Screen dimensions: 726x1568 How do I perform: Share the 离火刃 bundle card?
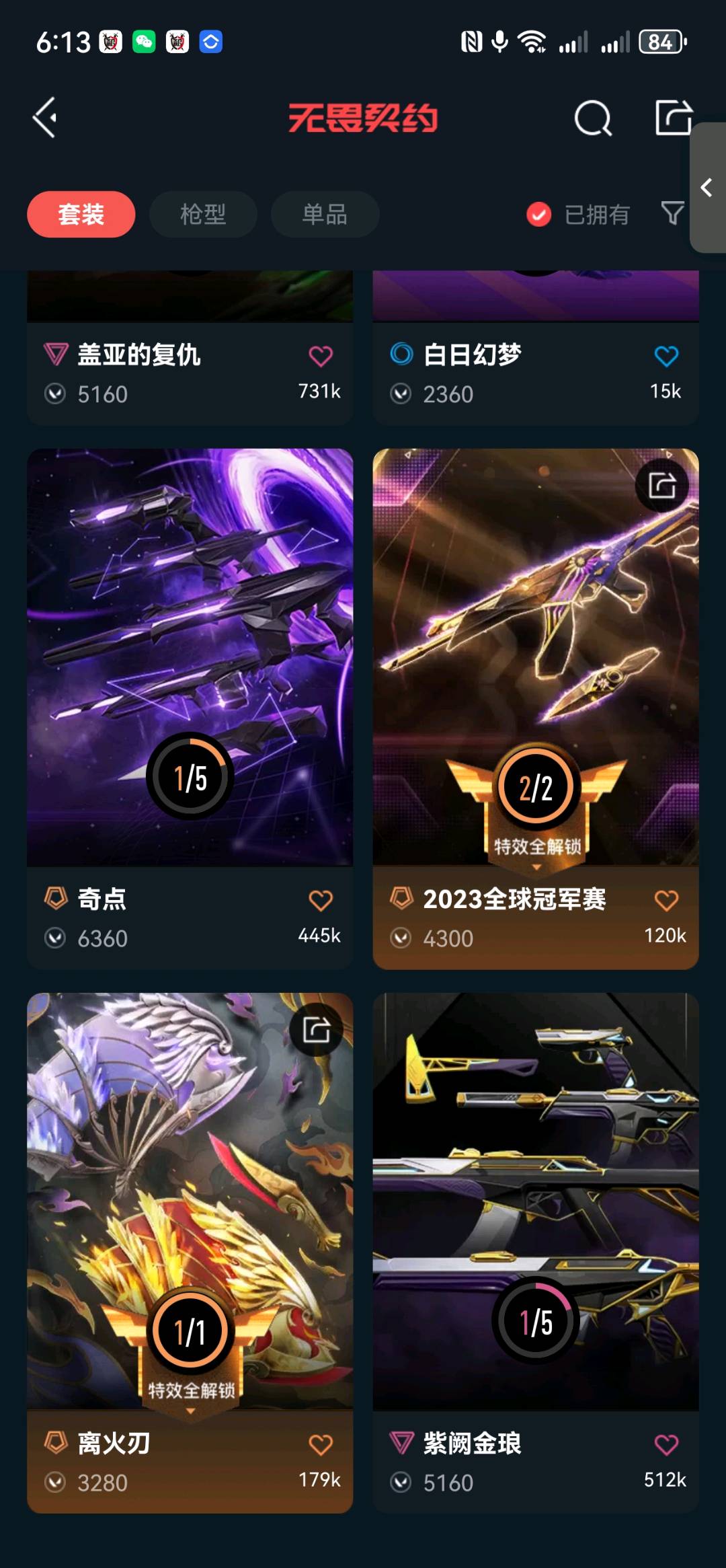coord(317,1029)
